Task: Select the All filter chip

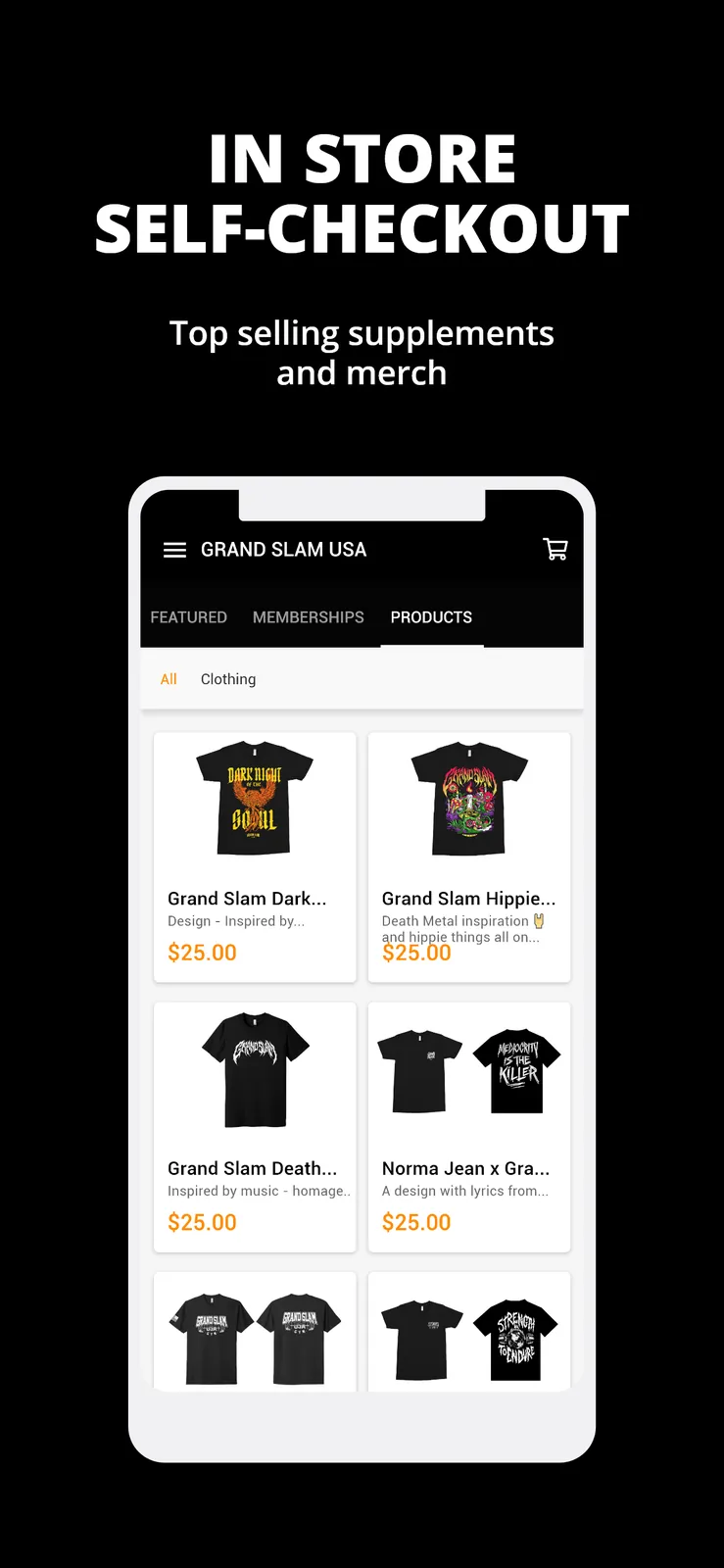Action: 168,679
